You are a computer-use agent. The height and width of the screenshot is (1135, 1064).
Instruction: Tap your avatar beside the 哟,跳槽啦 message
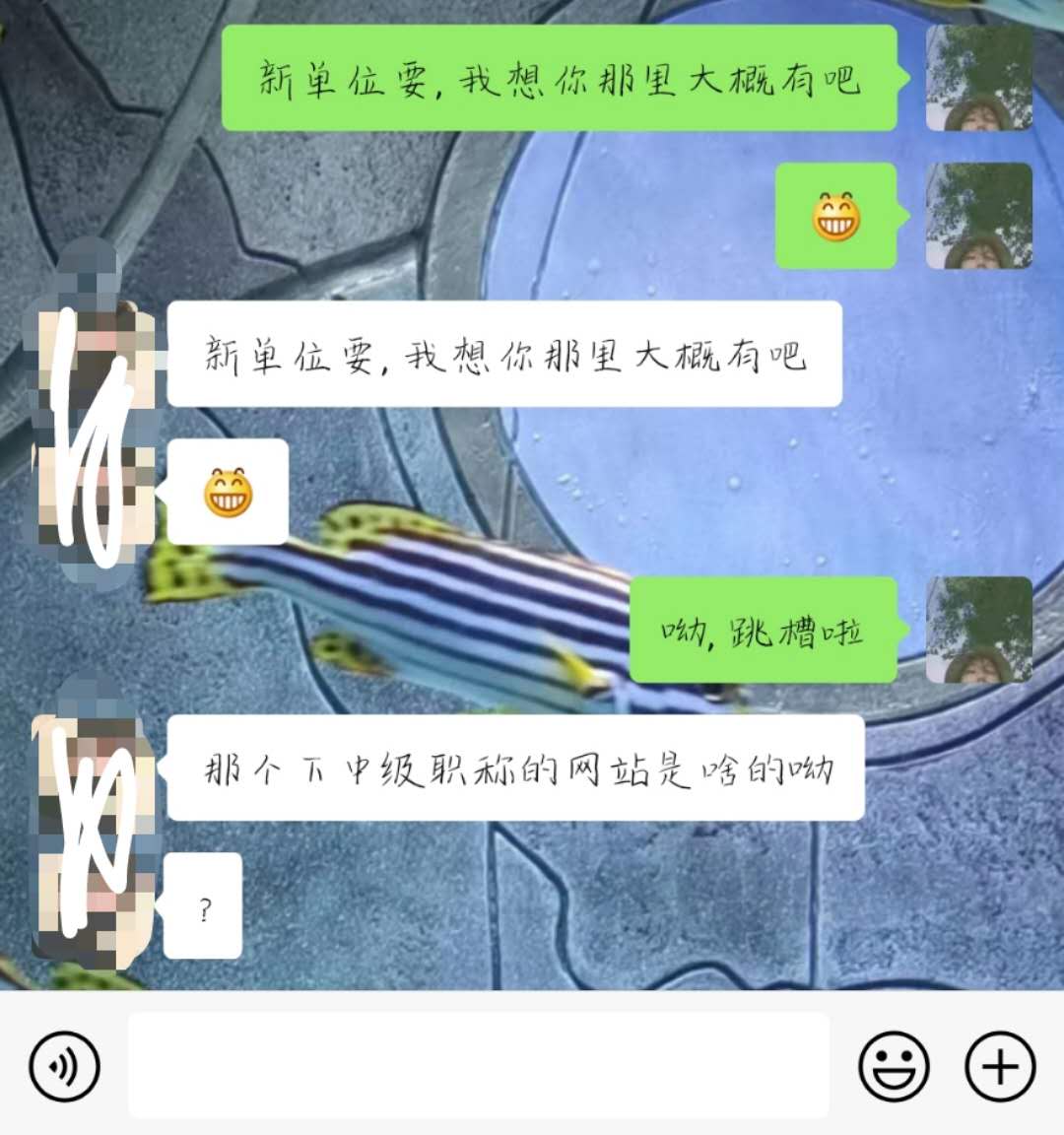coord(979,631)
